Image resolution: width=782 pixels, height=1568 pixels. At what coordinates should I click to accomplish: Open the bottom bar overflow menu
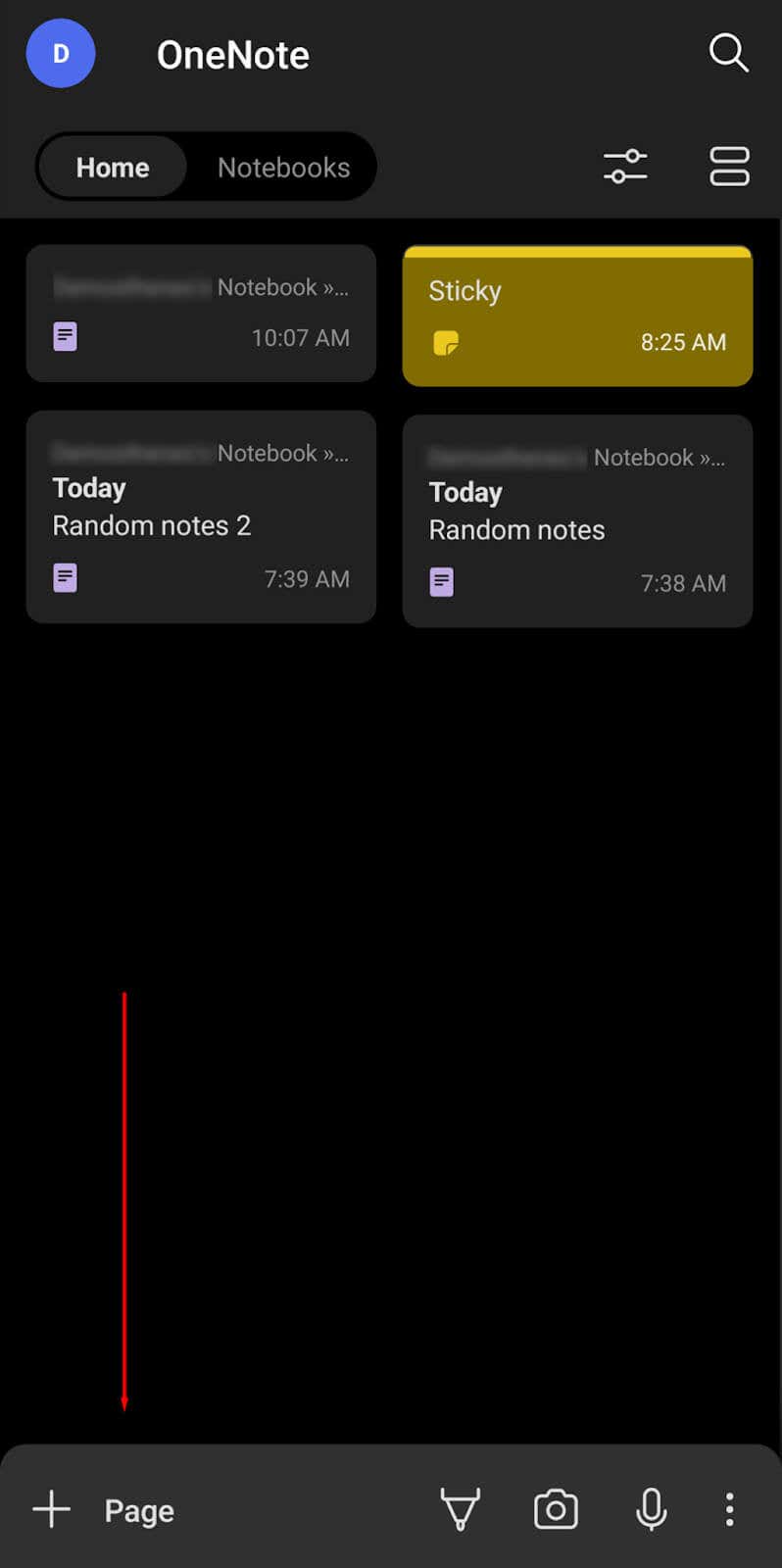click(729, 1509)
